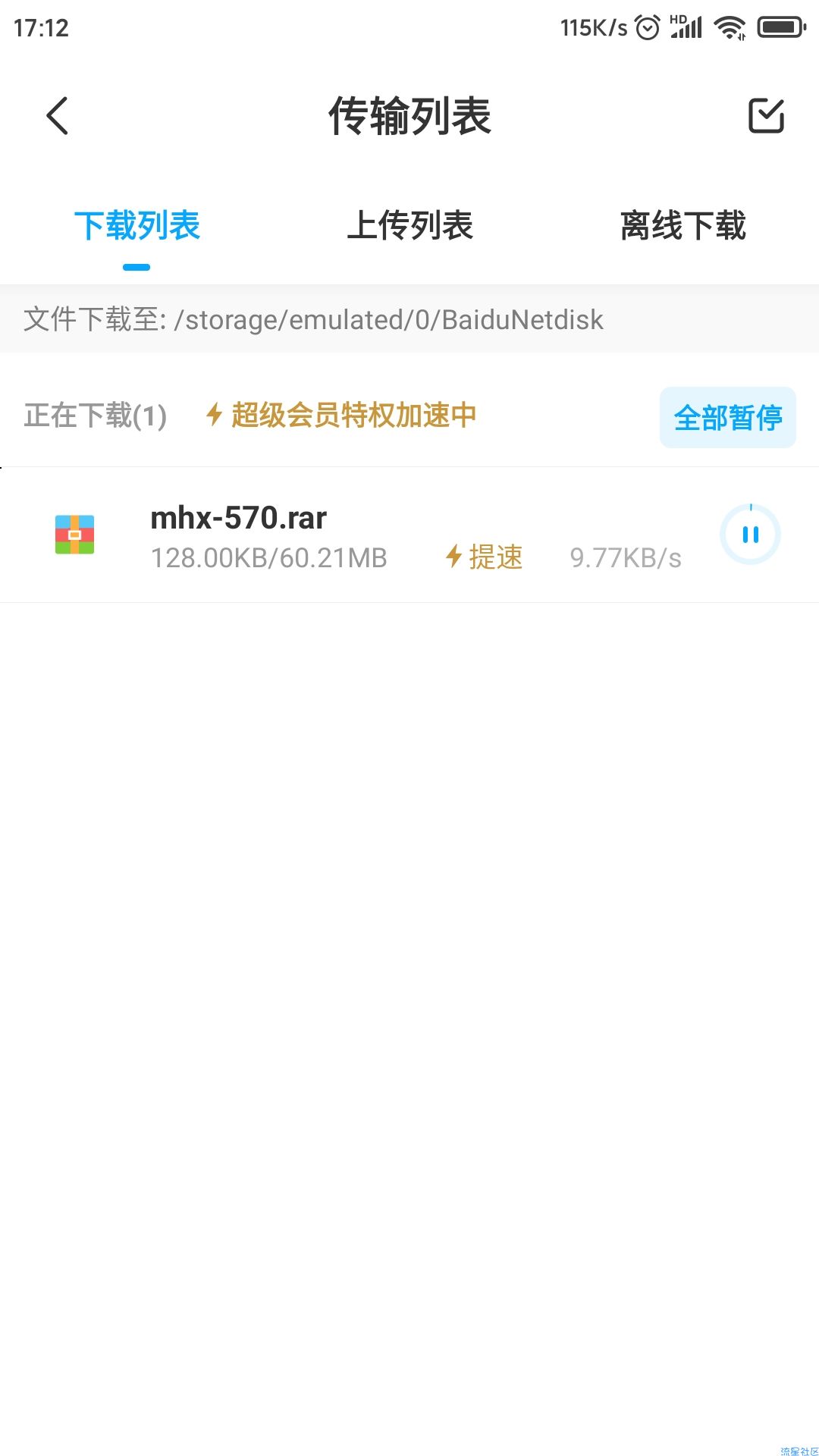
Task: Go back from the transfer list
Action: (58, 116)
